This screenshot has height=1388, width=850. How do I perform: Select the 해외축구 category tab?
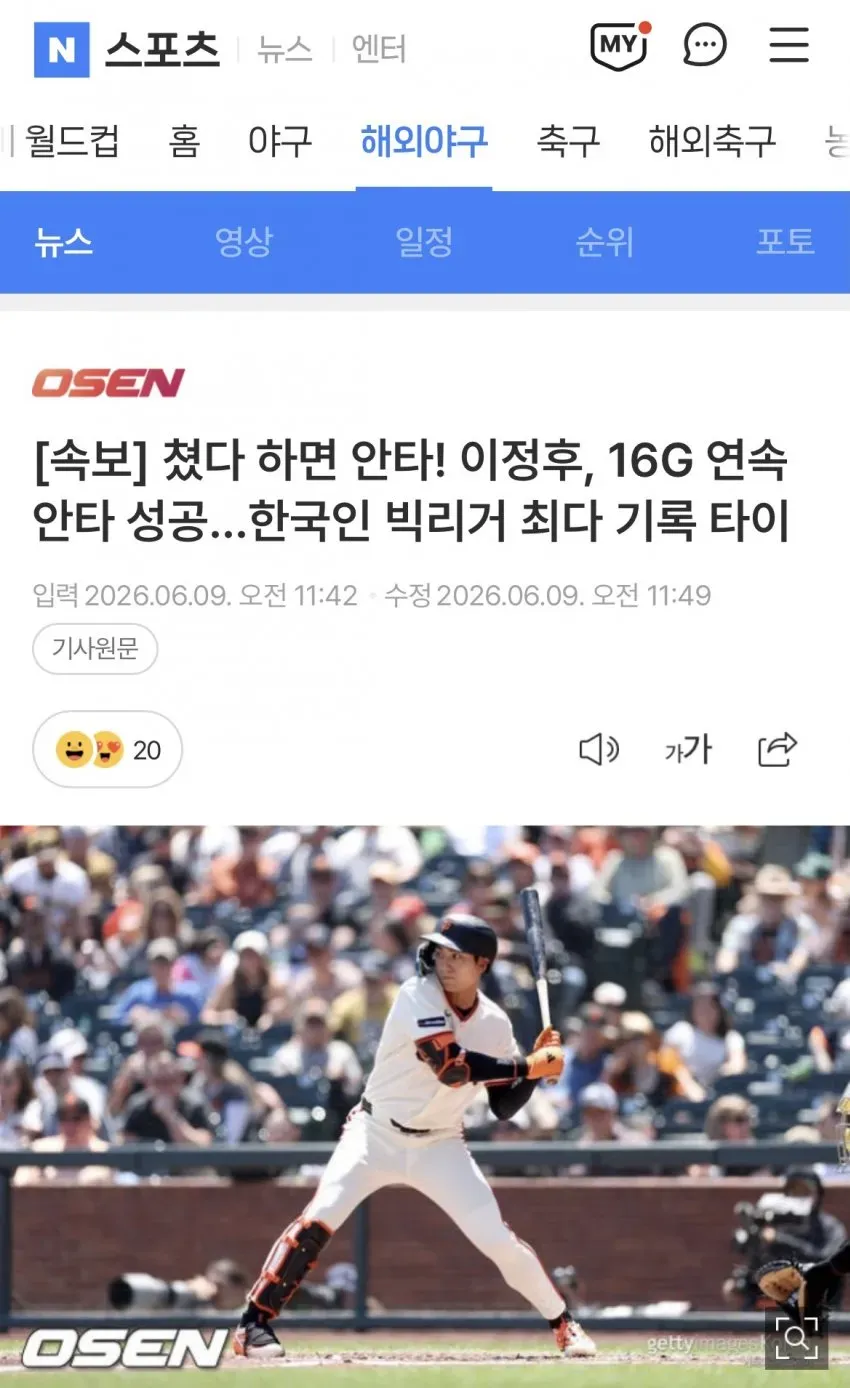[712, 141]
